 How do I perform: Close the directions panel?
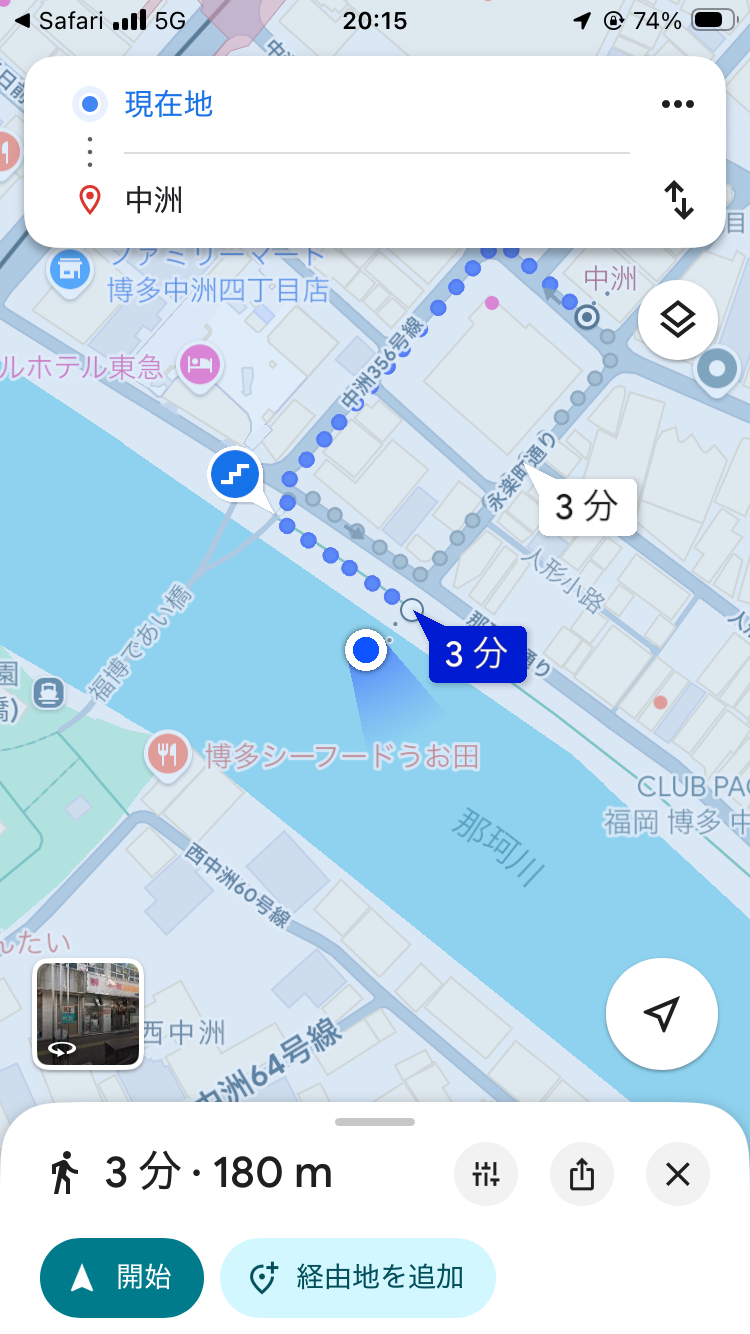(x=677, y=1174)
